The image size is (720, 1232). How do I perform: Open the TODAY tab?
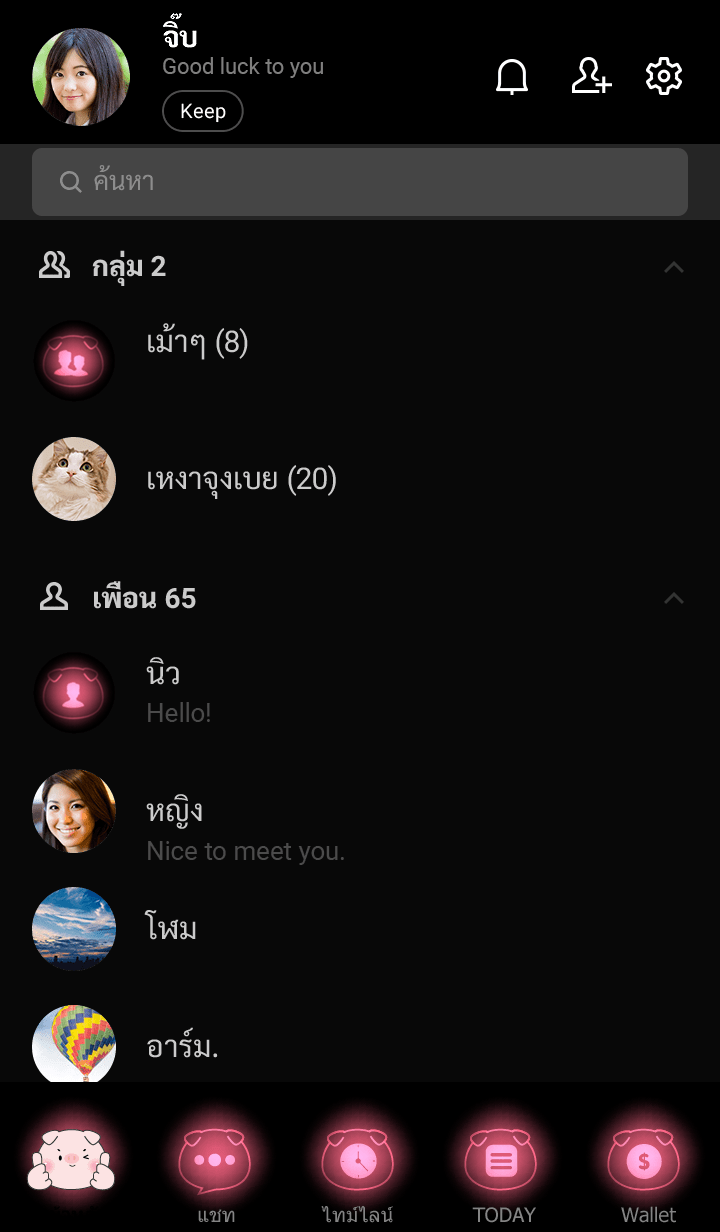point(503,1170)
